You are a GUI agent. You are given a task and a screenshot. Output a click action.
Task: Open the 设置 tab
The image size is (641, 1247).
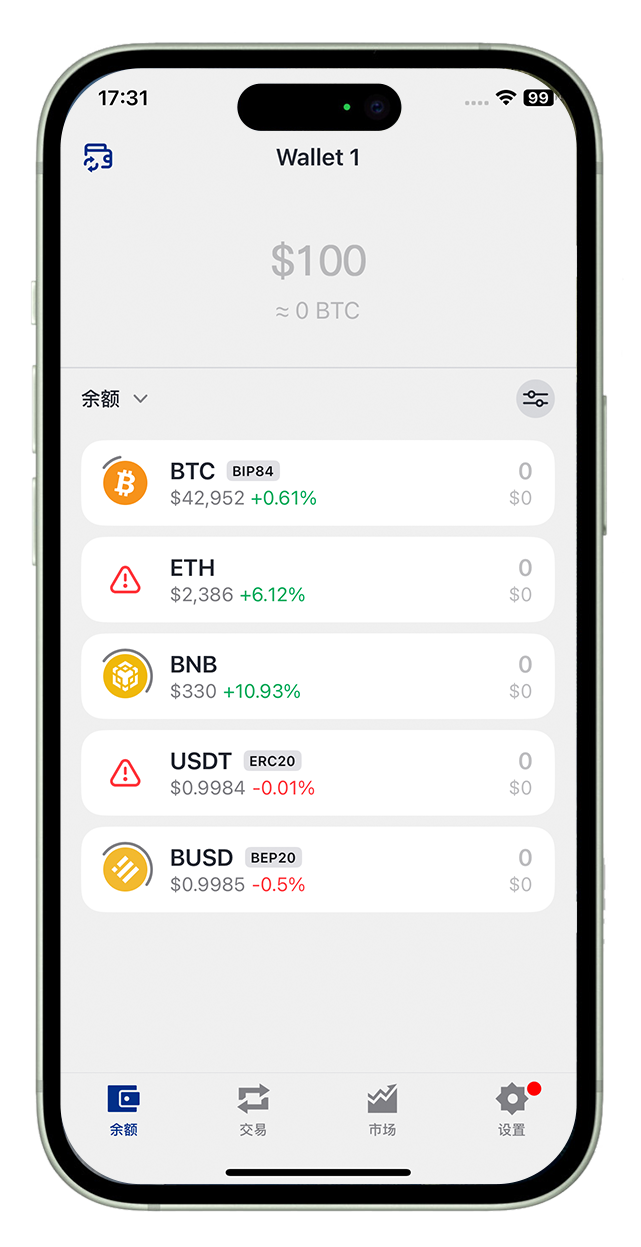tap(512, 1110)
